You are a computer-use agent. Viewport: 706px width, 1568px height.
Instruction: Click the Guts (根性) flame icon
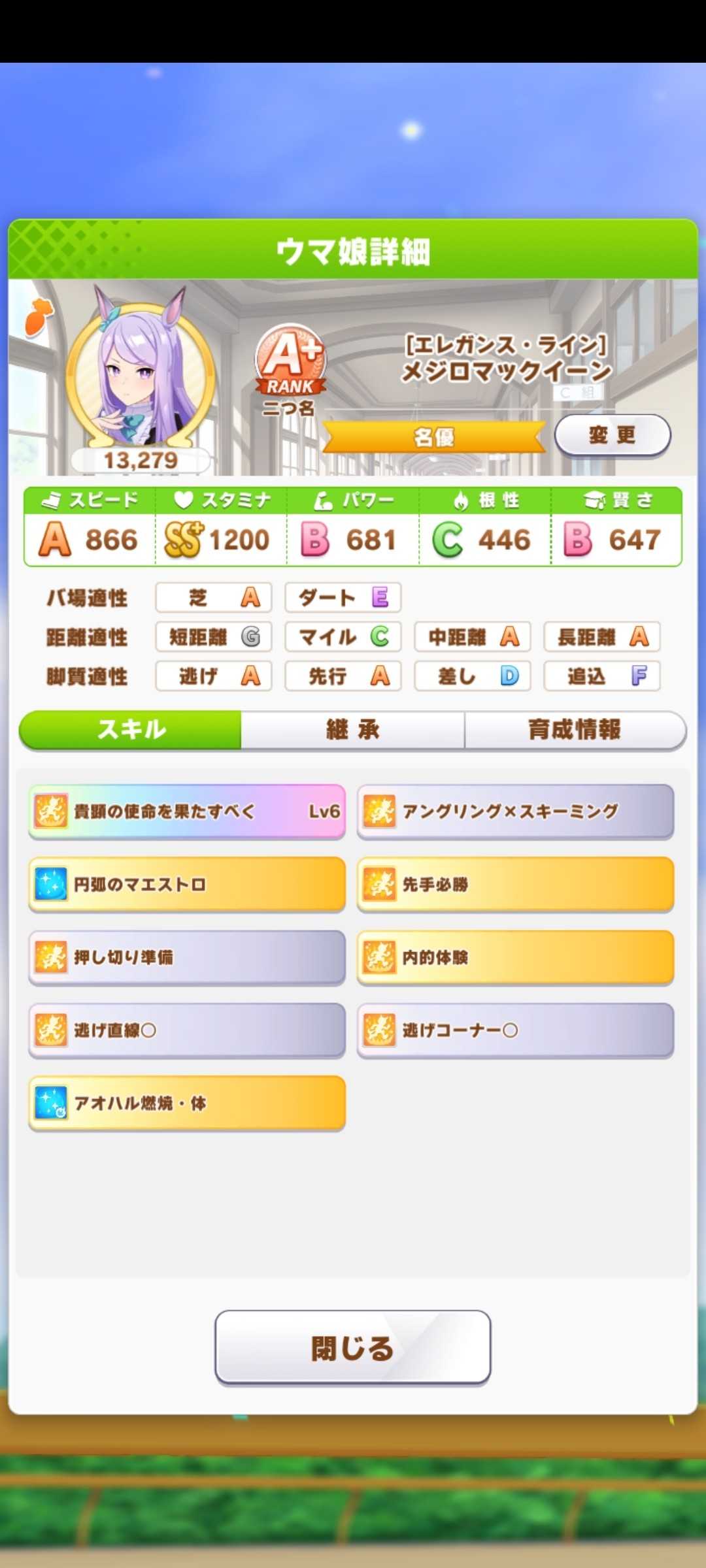tap(462, 500)
